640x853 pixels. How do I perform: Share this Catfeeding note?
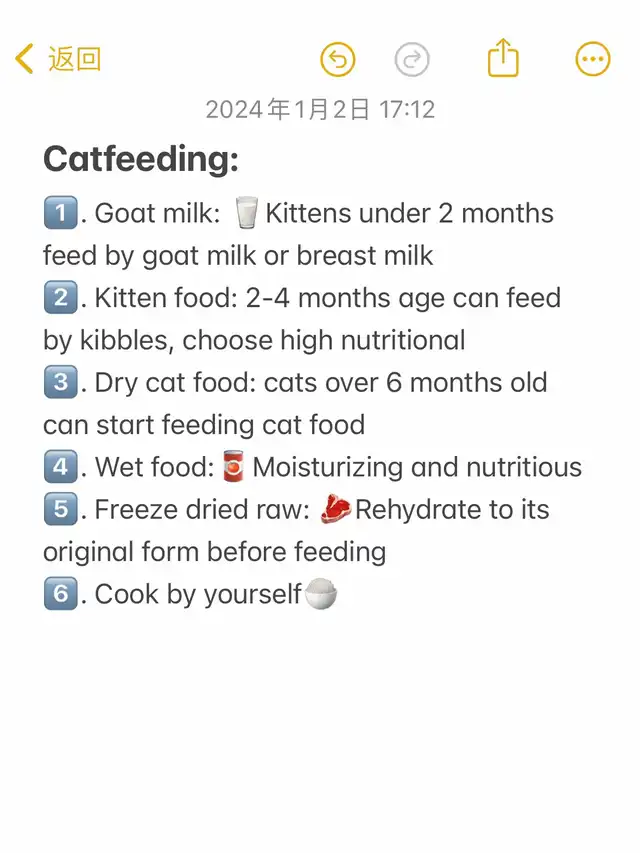[x=503, y=58]
